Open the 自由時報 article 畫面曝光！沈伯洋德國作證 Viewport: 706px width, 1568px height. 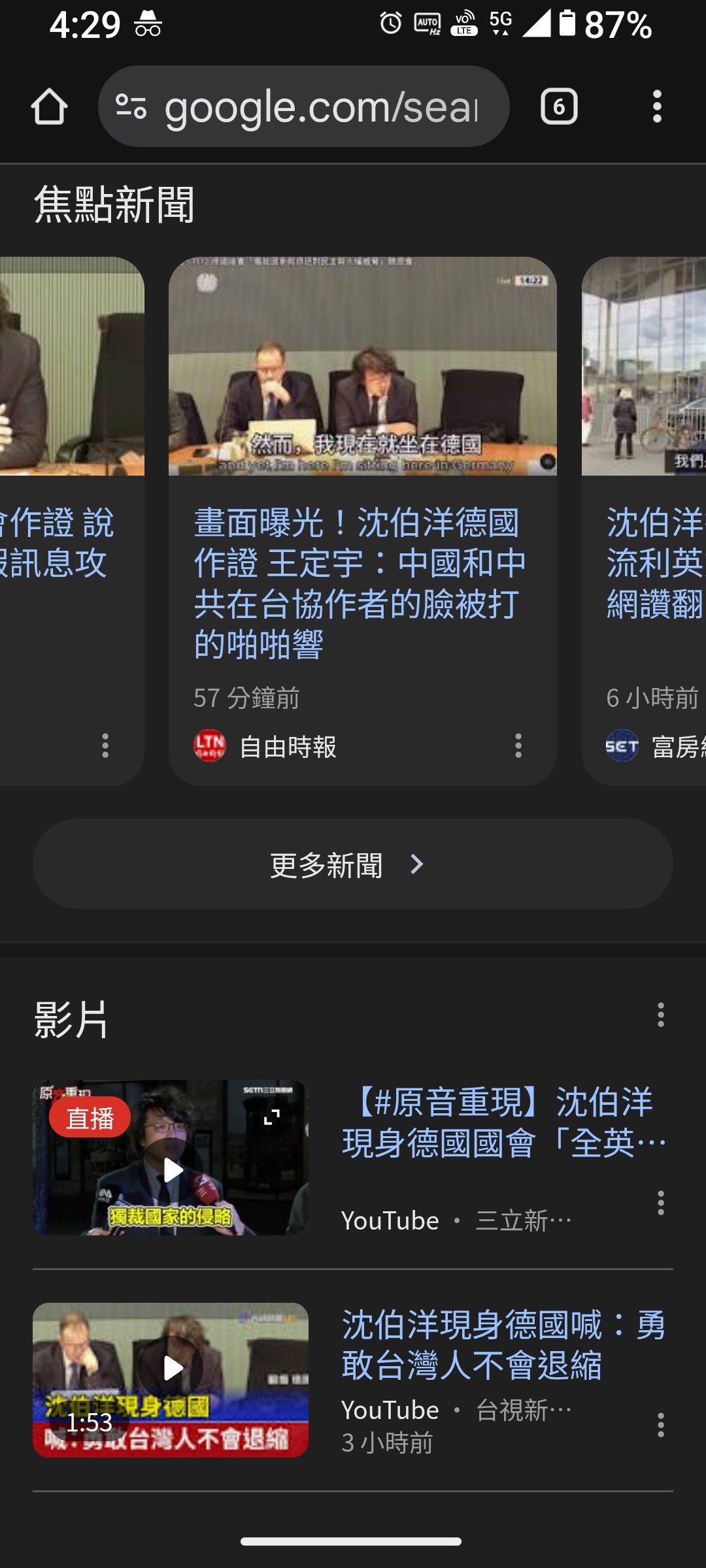coord(360,583)
